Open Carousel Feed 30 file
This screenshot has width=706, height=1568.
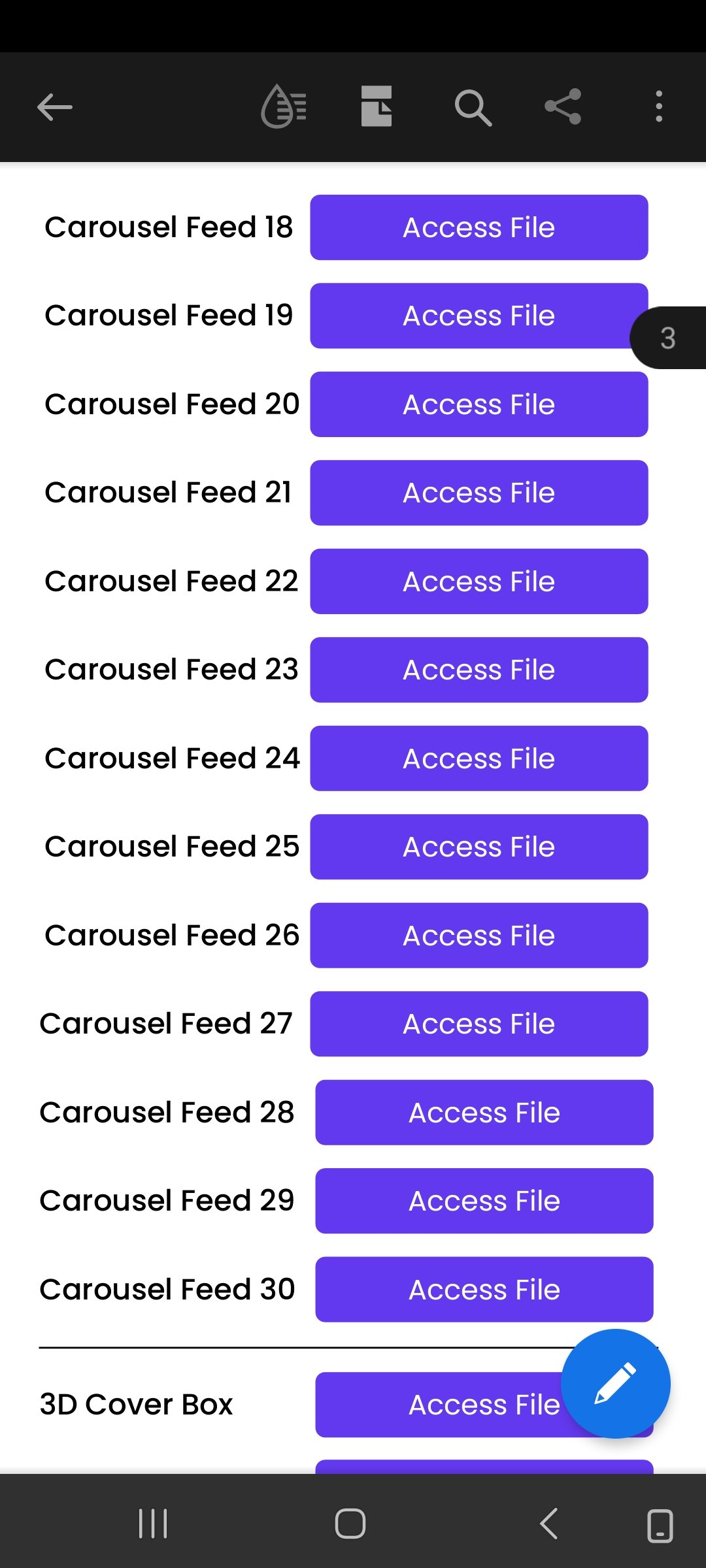pyautogui.click(x=484, y=1290)
